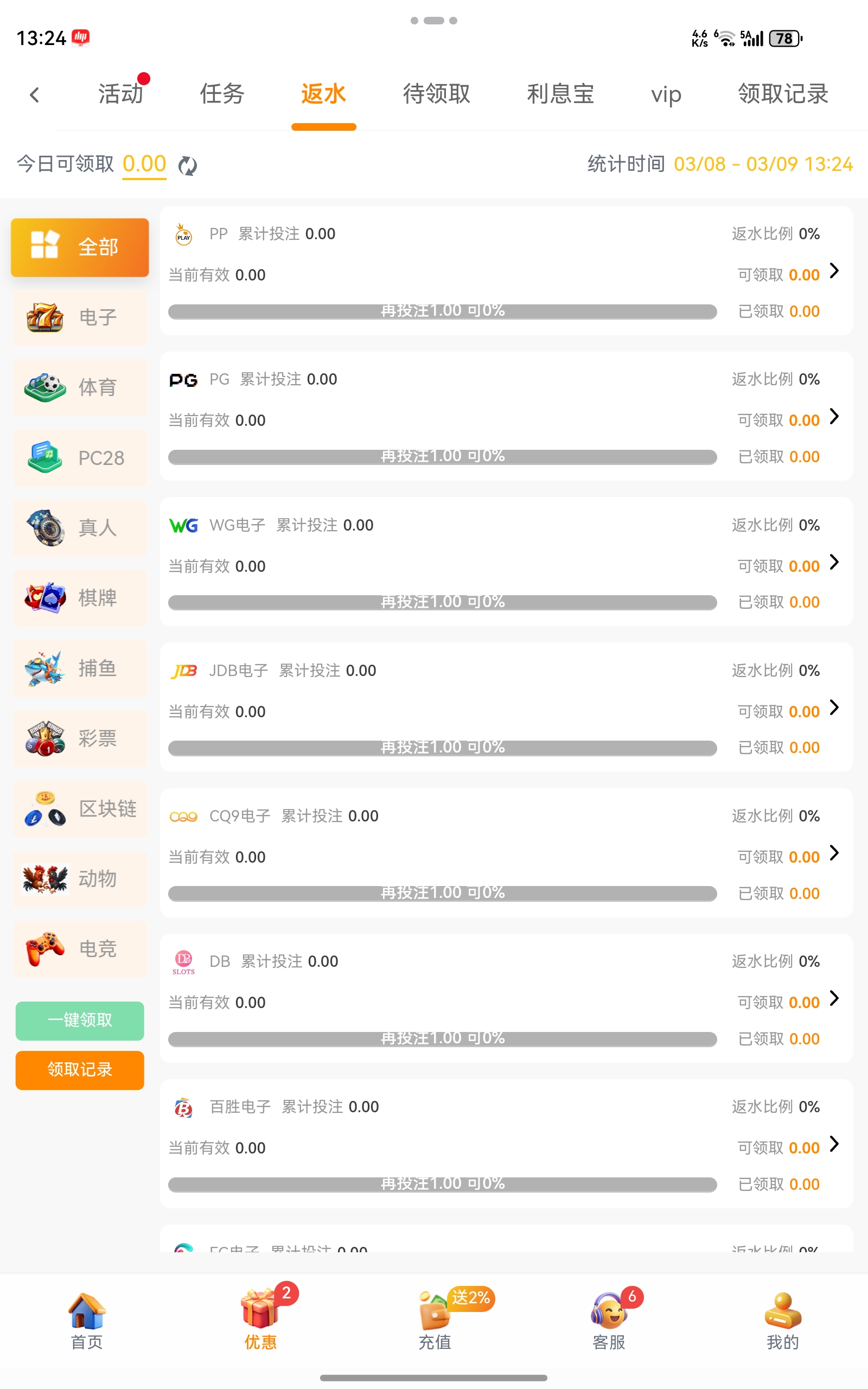868x1389 pixels.
Task: Select the 真人 live casino category
Action: (79, 528)
